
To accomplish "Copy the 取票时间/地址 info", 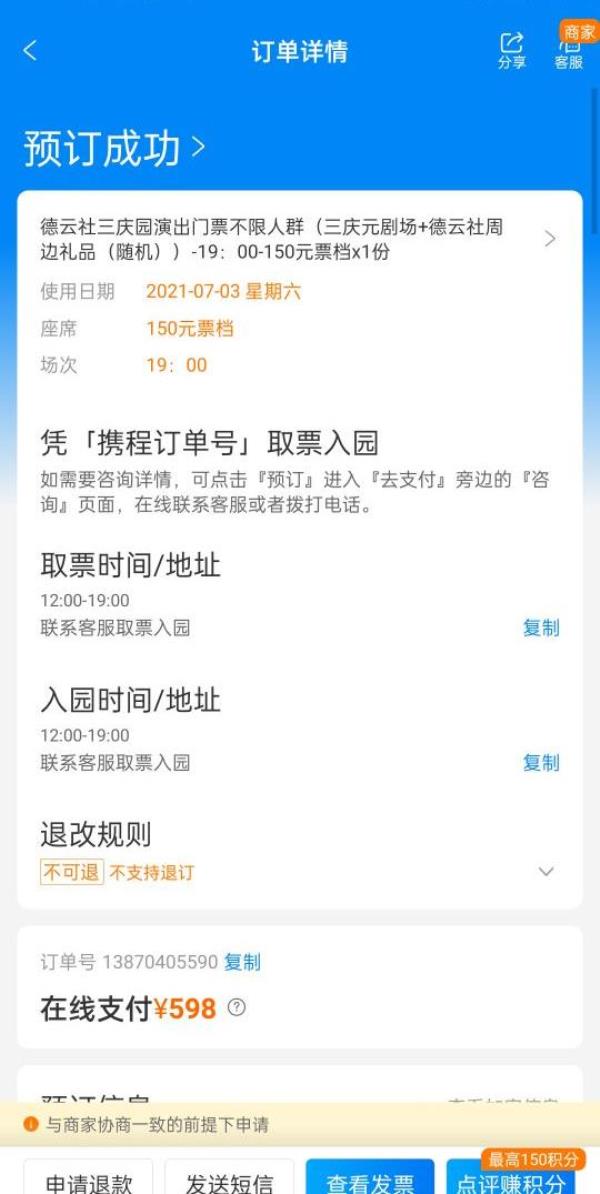I will 541,628.
